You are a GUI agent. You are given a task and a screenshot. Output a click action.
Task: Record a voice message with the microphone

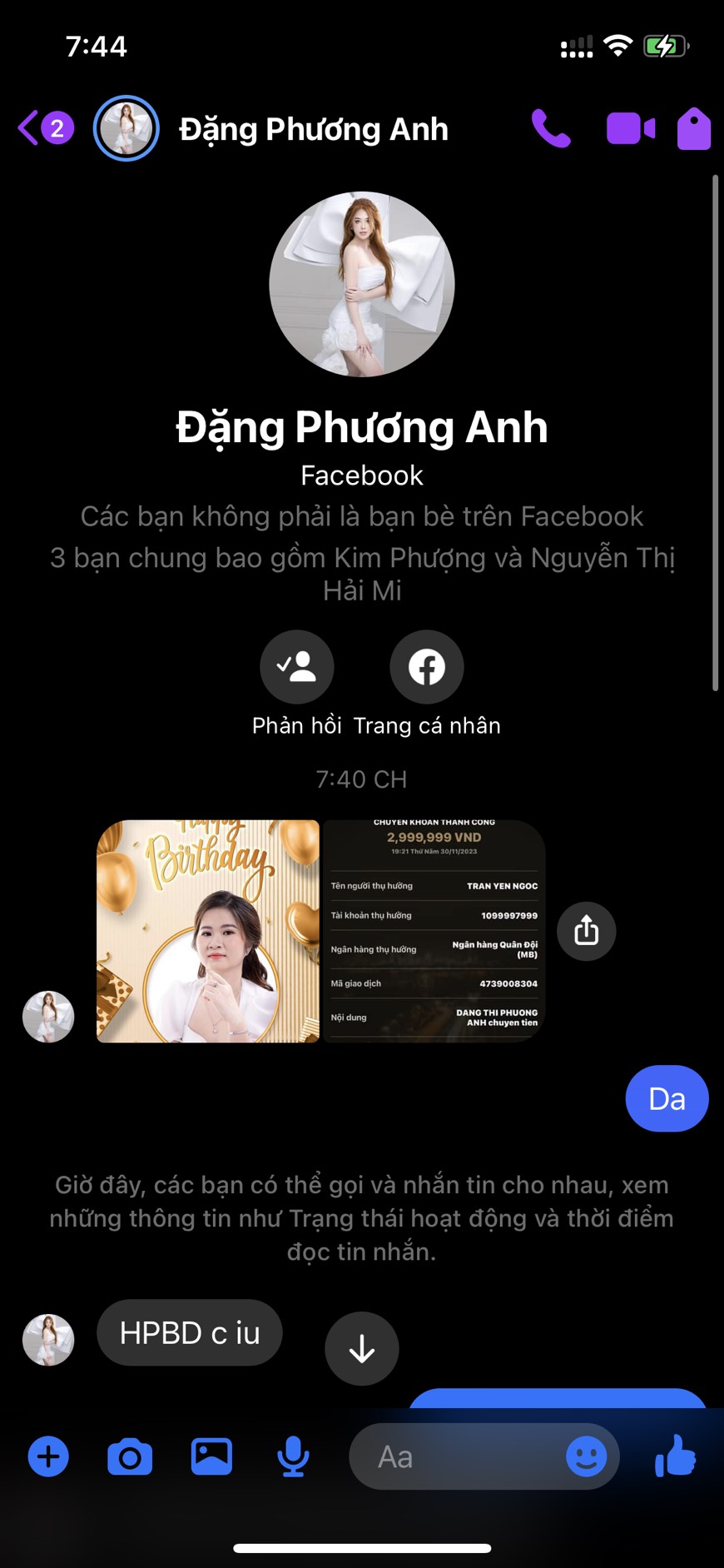pyautogui.click(x=293, y=1456)
